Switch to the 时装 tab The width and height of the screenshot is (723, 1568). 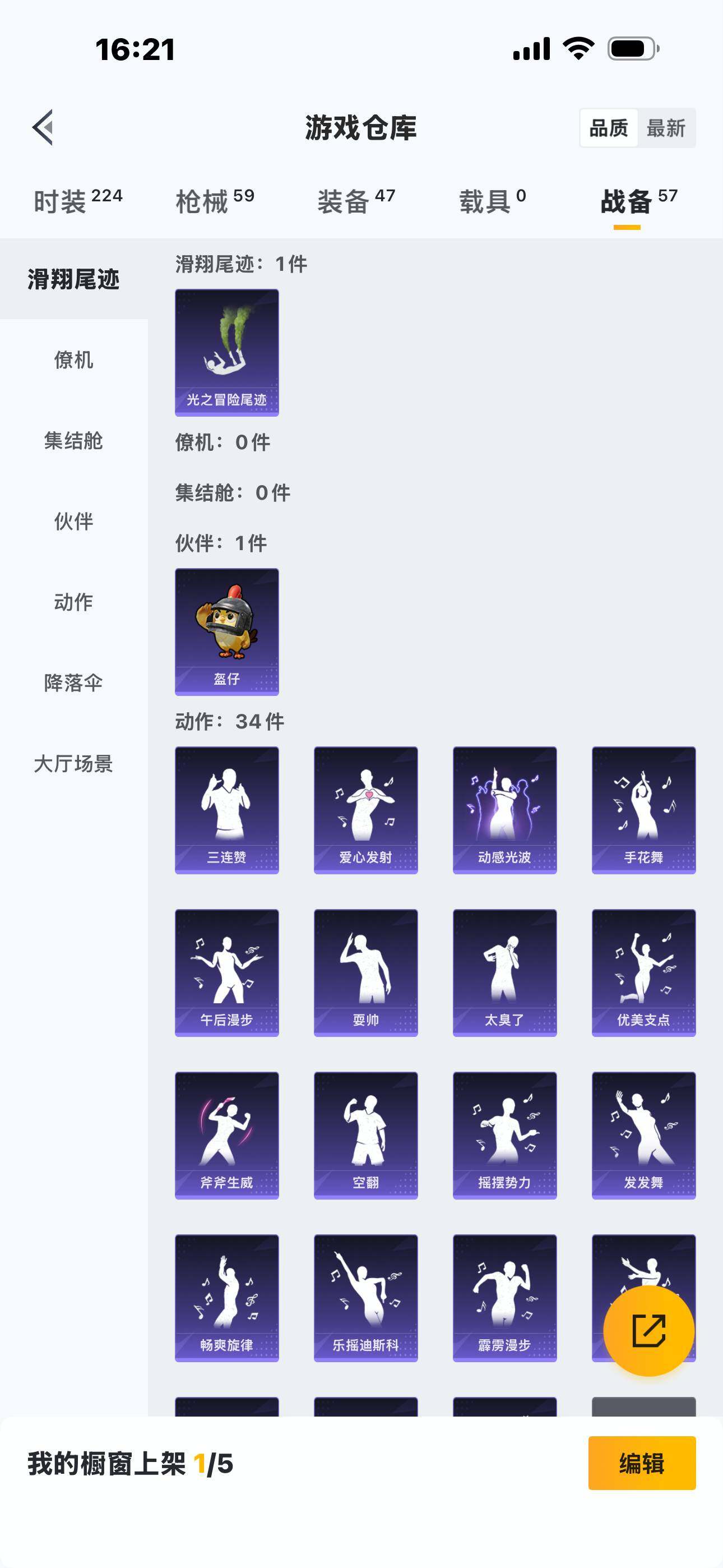click(78, 201)
